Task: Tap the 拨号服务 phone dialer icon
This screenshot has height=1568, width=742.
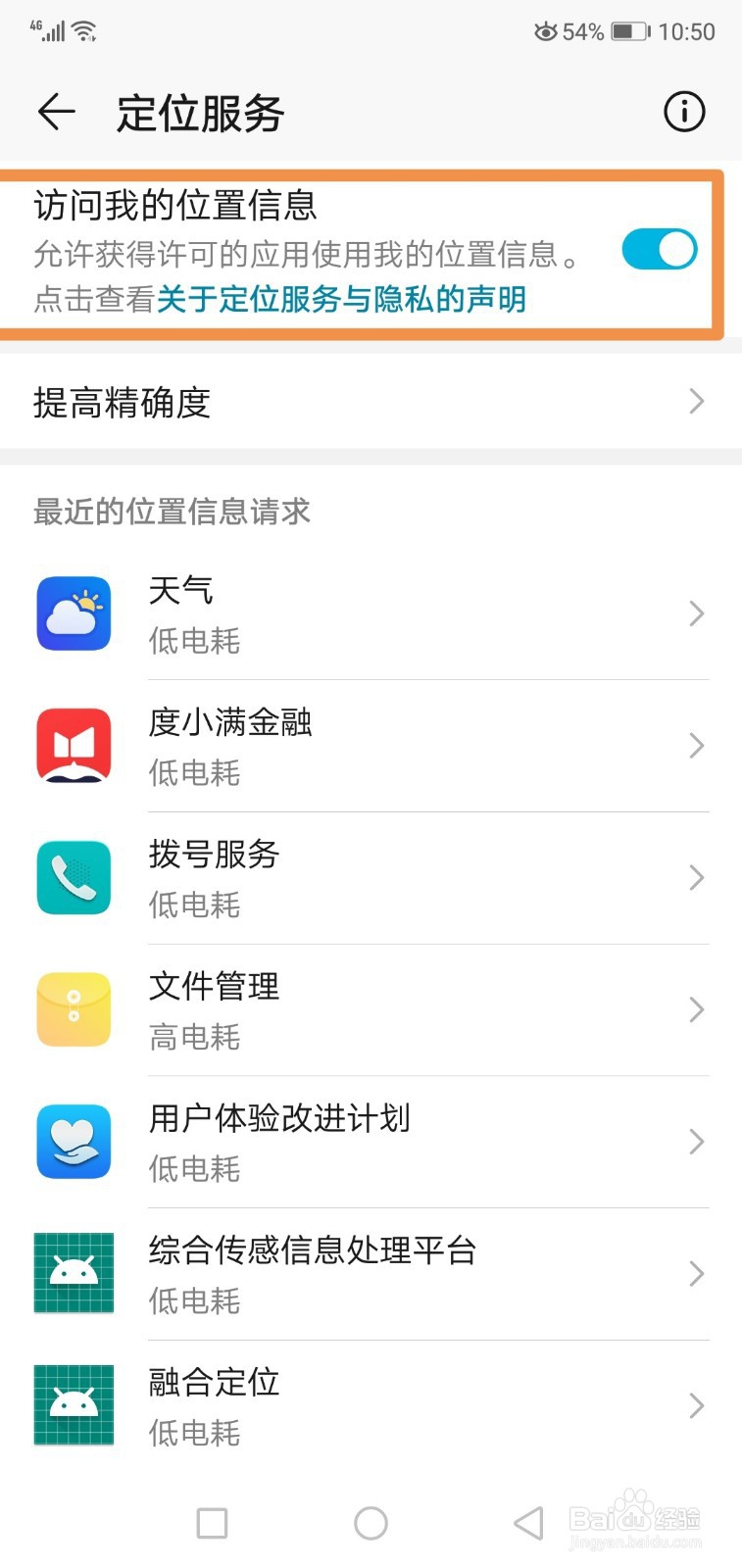Action: tap(74, 878)
